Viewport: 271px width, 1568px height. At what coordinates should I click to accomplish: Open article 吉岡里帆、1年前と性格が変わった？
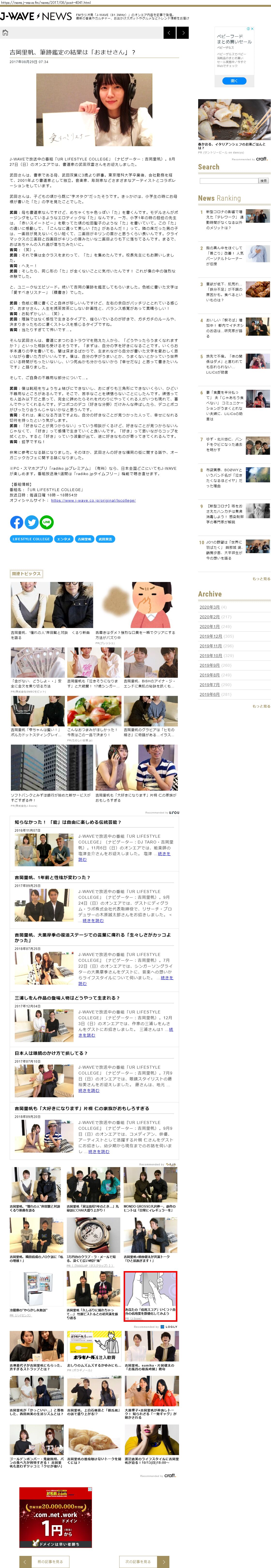[52, 877]
